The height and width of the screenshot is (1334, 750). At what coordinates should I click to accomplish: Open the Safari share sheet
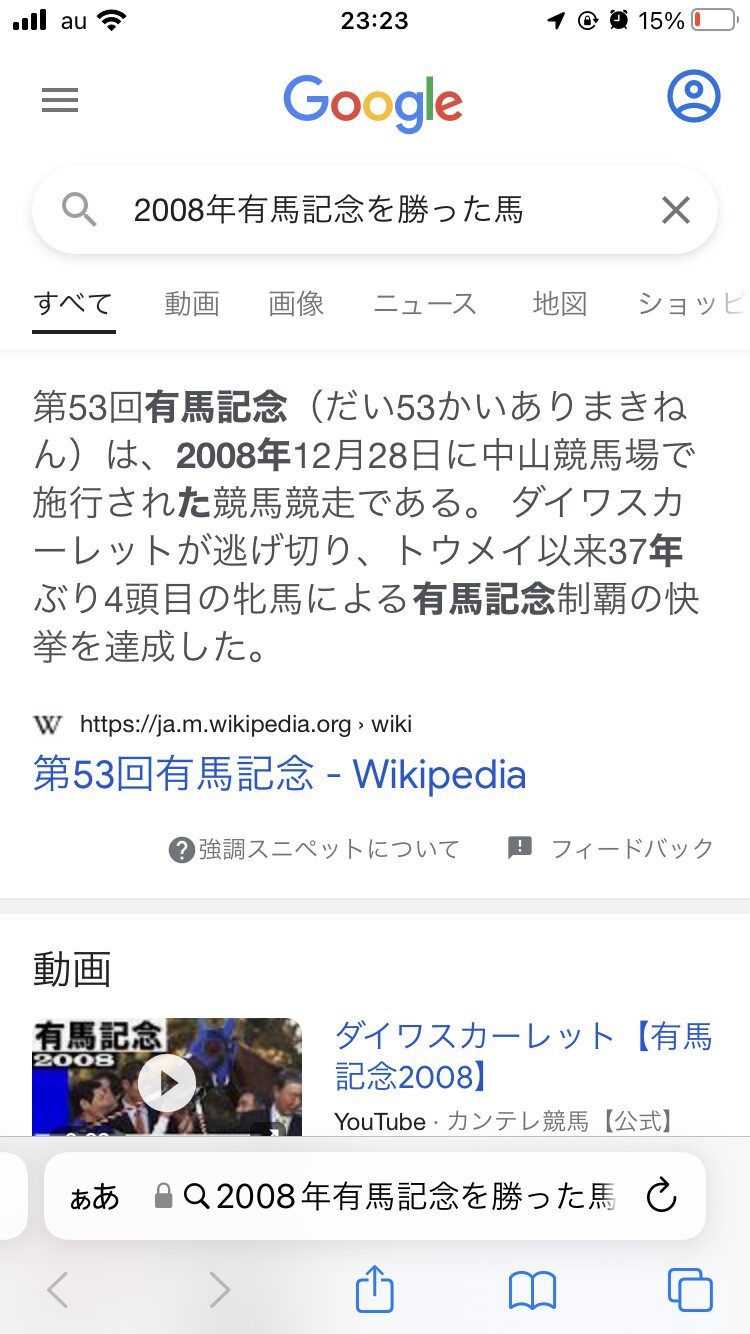click(x=375, y=1290)
